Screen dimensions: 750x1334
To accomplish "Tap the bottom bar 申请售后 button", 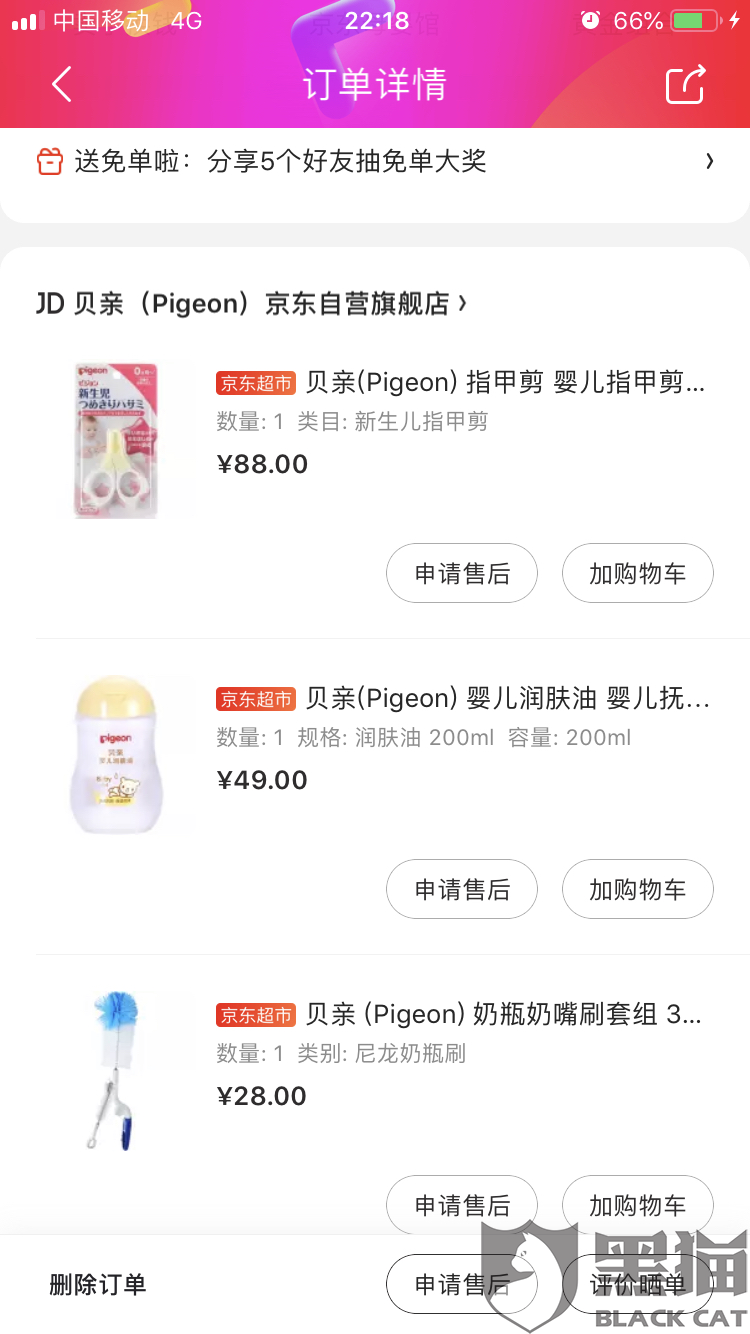I will pyautogui.click(x=462, y=1285).
